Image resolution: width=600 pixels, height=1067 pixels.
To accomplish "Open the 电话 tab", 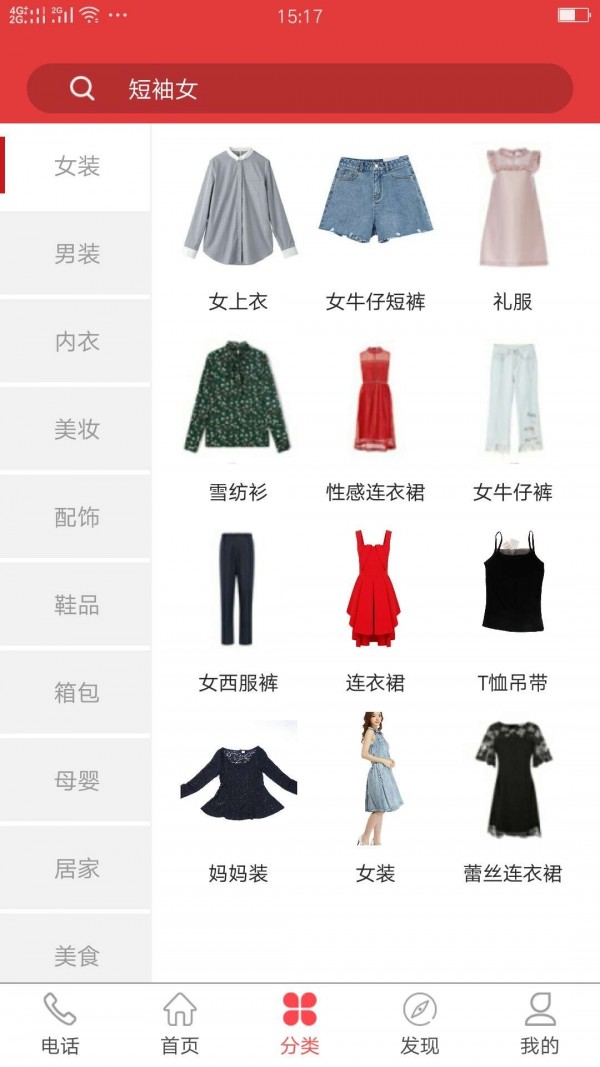I will (x=60, y=1025).
